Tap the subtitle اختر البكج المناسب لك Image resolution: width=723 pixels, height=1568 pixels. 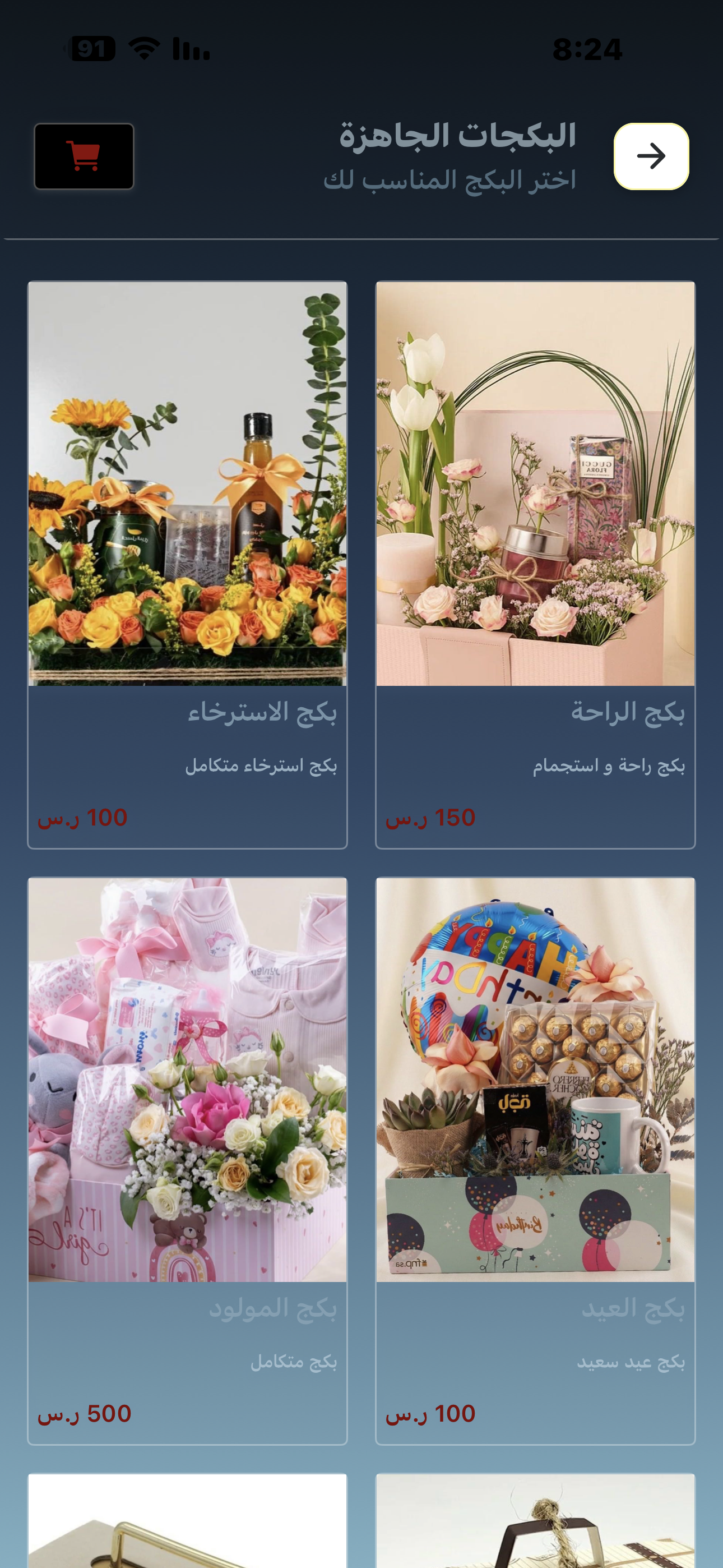coord(451,179)
